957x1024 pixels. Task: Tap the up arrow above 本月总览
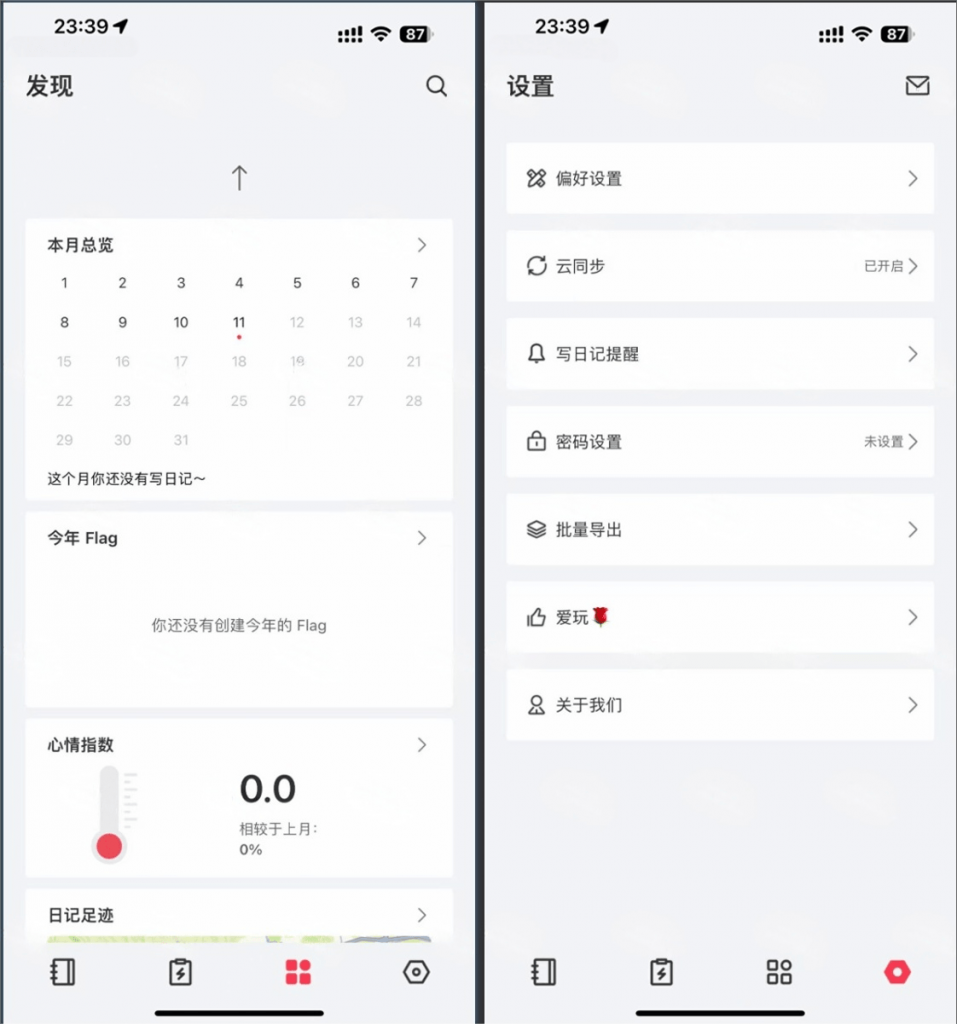click(x=239, y=178)
